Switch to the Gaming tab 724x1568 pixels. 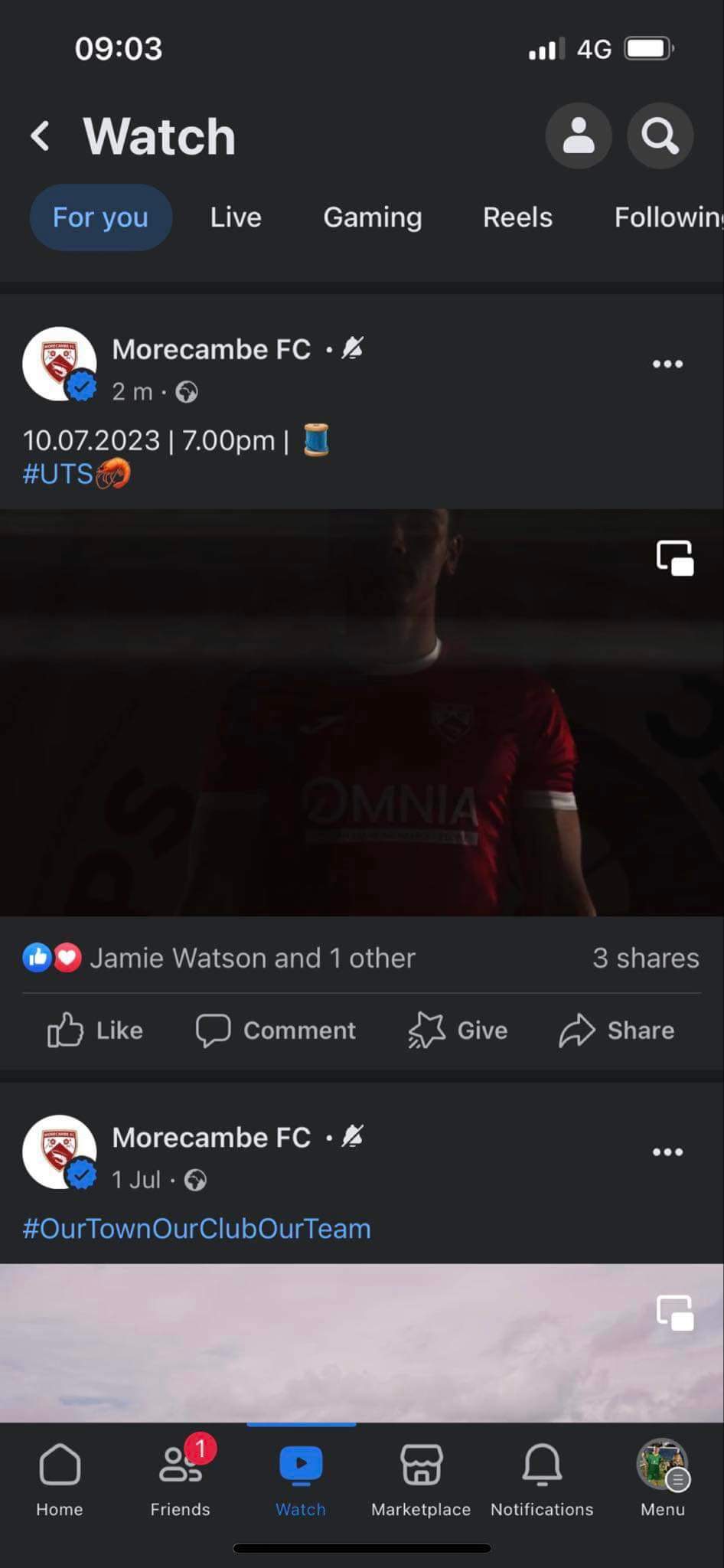[x=372, y=217]
